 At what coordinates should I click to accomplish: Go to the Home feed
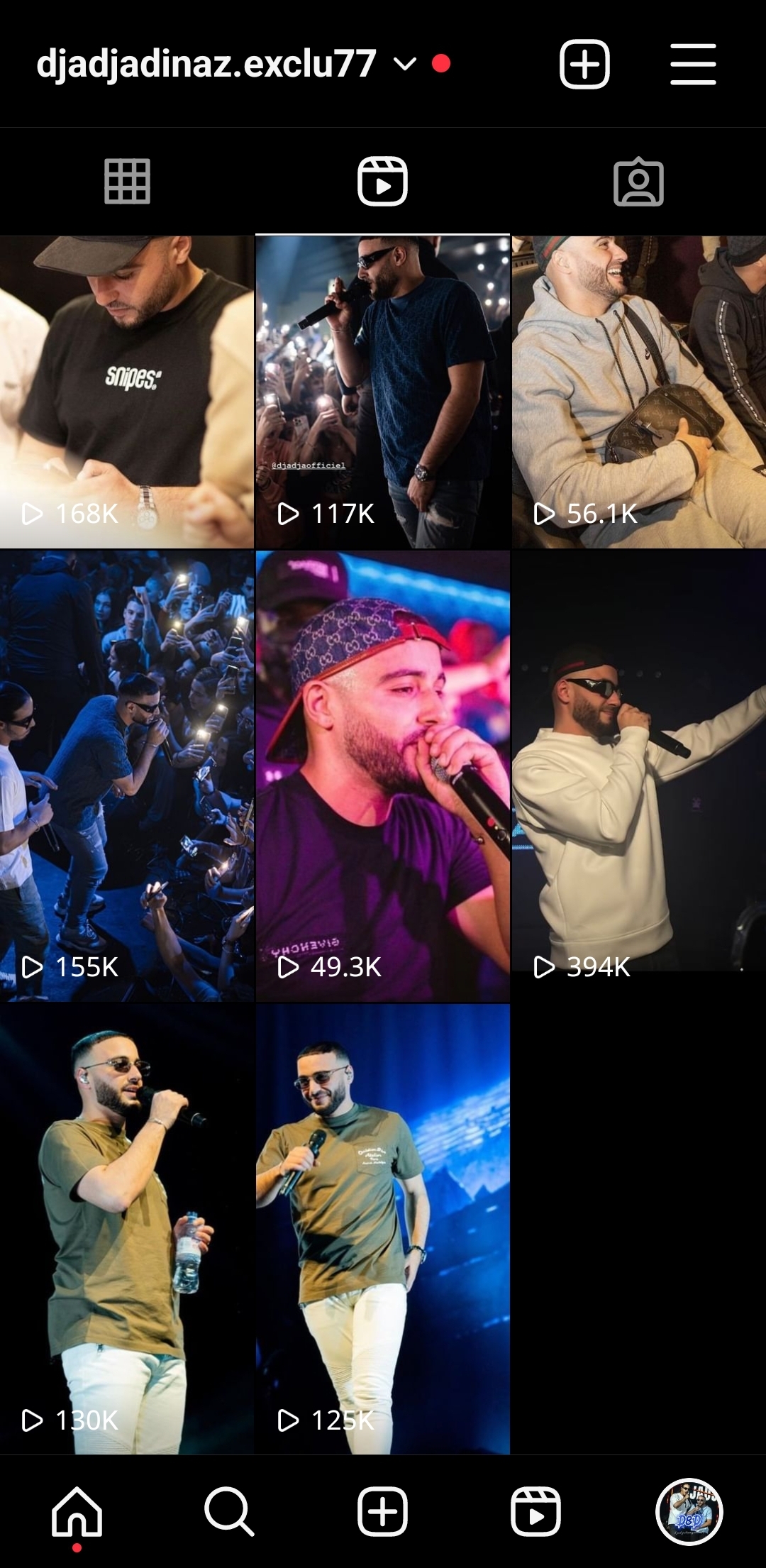77,1511
